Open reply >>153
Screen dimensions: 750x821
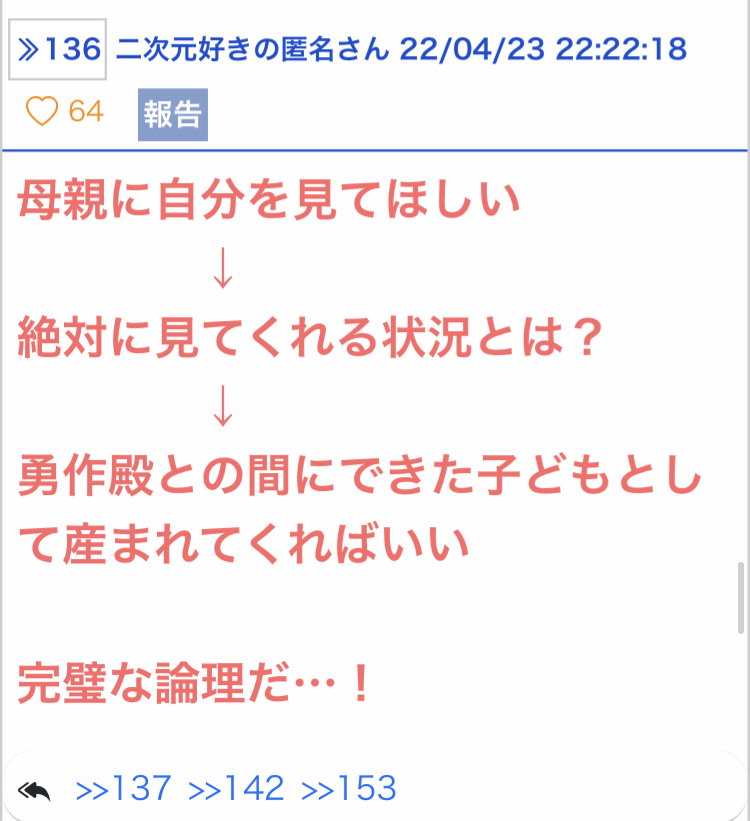[x=349, y=789]
